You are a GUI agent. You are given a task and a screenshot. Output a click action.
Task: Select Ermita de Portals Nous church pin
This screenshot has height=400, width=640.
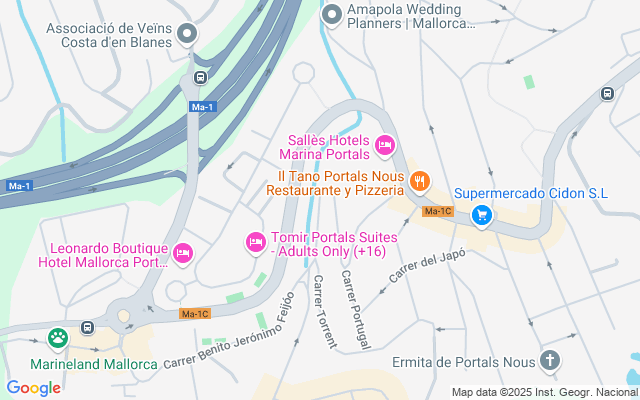(x=549, y=360)
